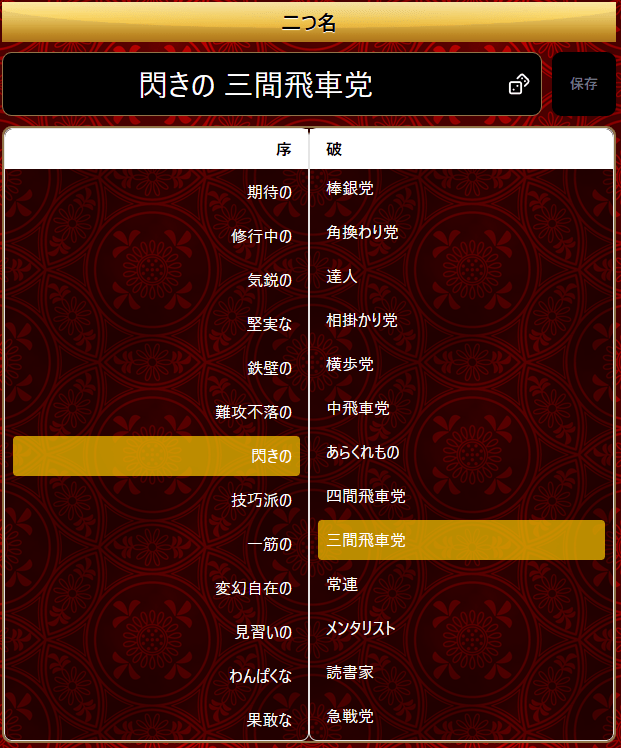
Task: Select the prefix 期待の
Action: point(269,192)
